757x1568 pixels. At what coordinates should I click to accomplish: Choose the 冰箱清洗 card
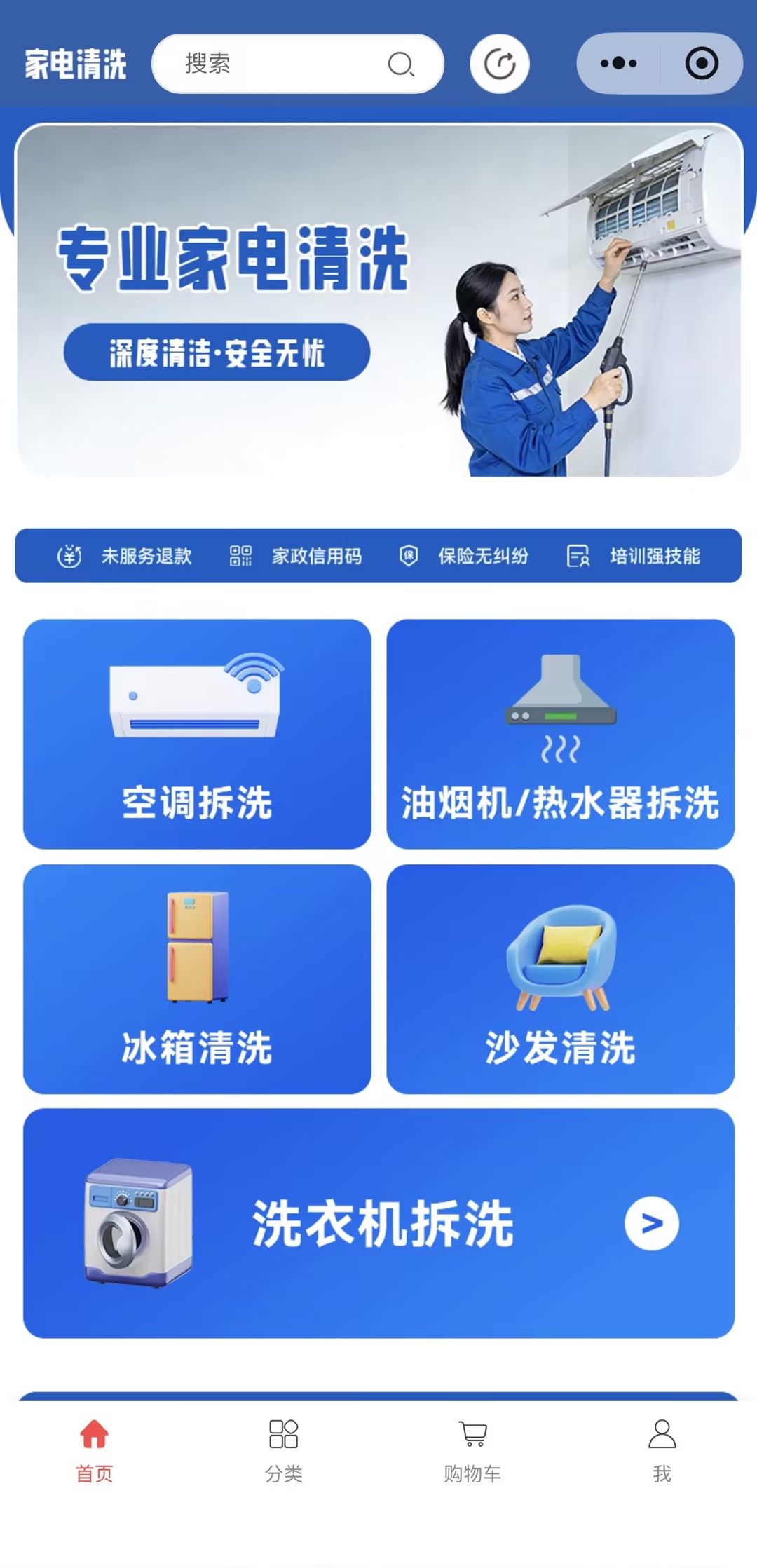[197, 979]
